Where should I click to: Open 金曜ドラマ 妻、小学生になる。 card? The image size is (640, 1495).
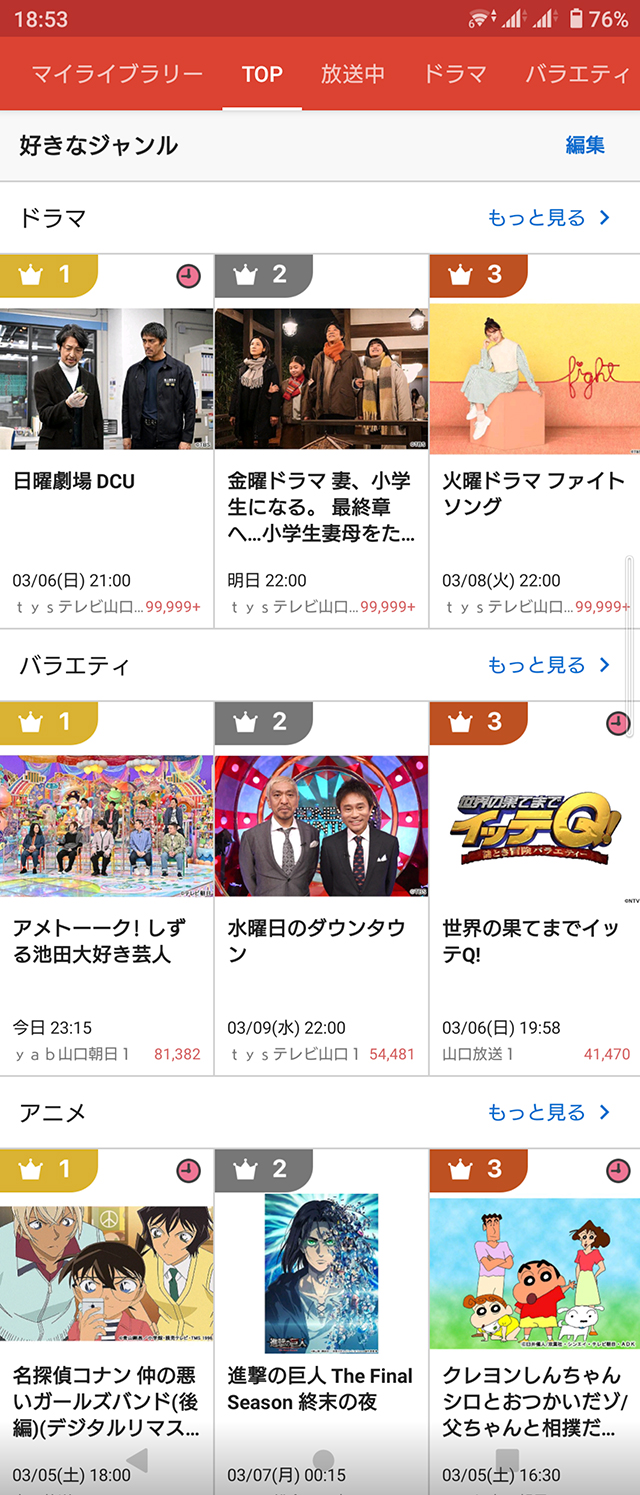tap(321, 440)
